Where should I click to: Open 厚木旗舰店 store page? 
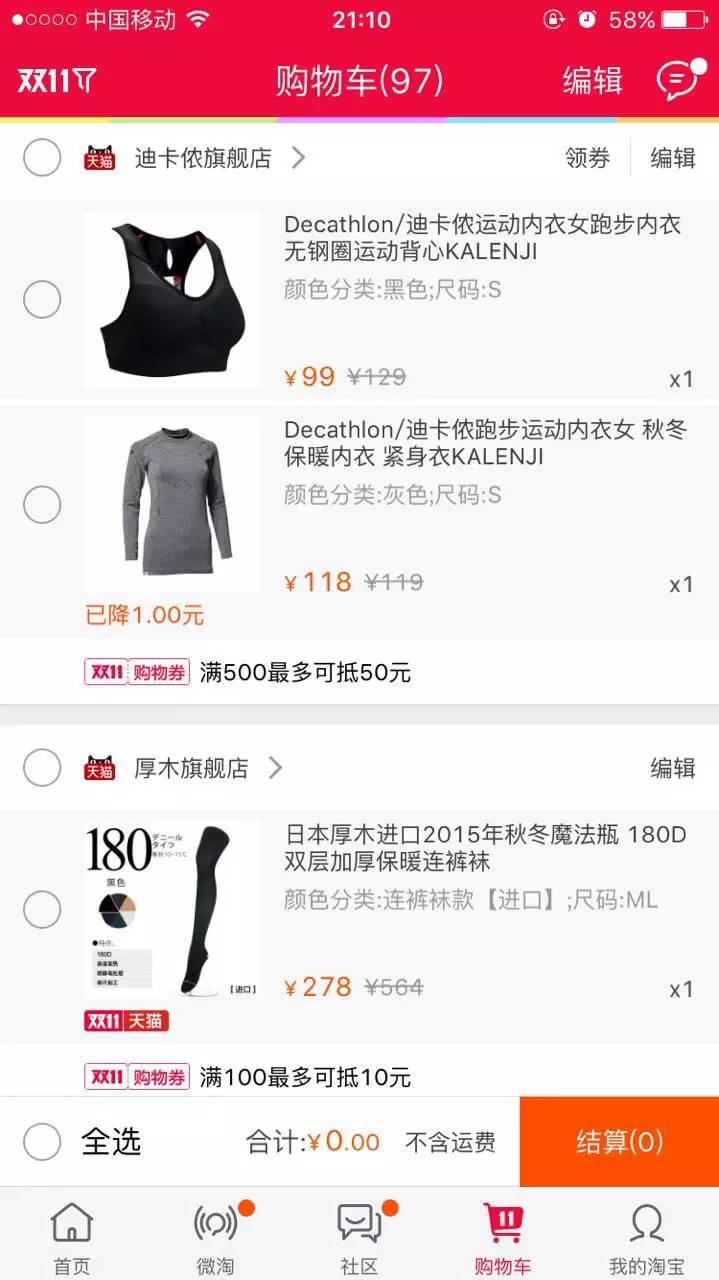click(192, 768)
